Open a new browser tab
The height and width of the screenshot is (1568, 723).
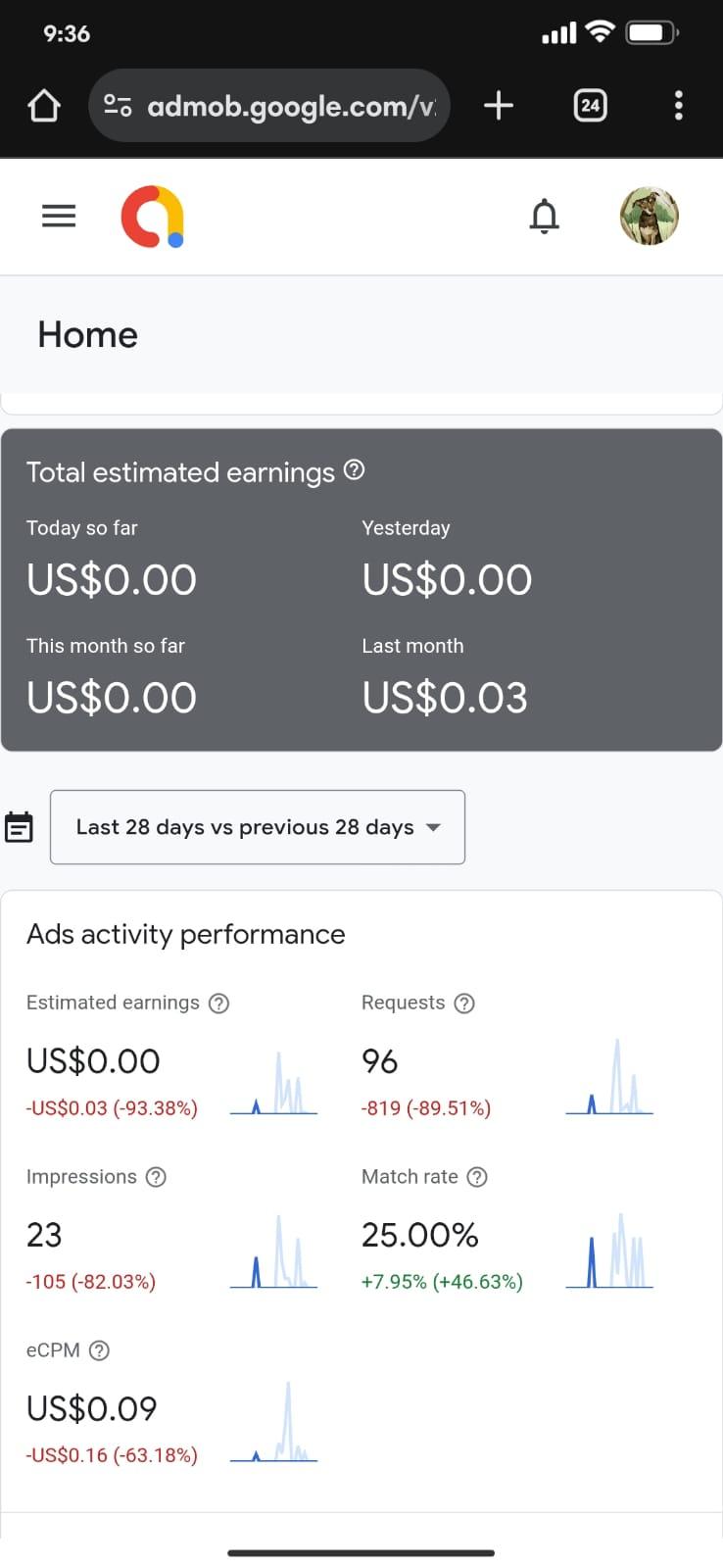click(x=499, y=106)
